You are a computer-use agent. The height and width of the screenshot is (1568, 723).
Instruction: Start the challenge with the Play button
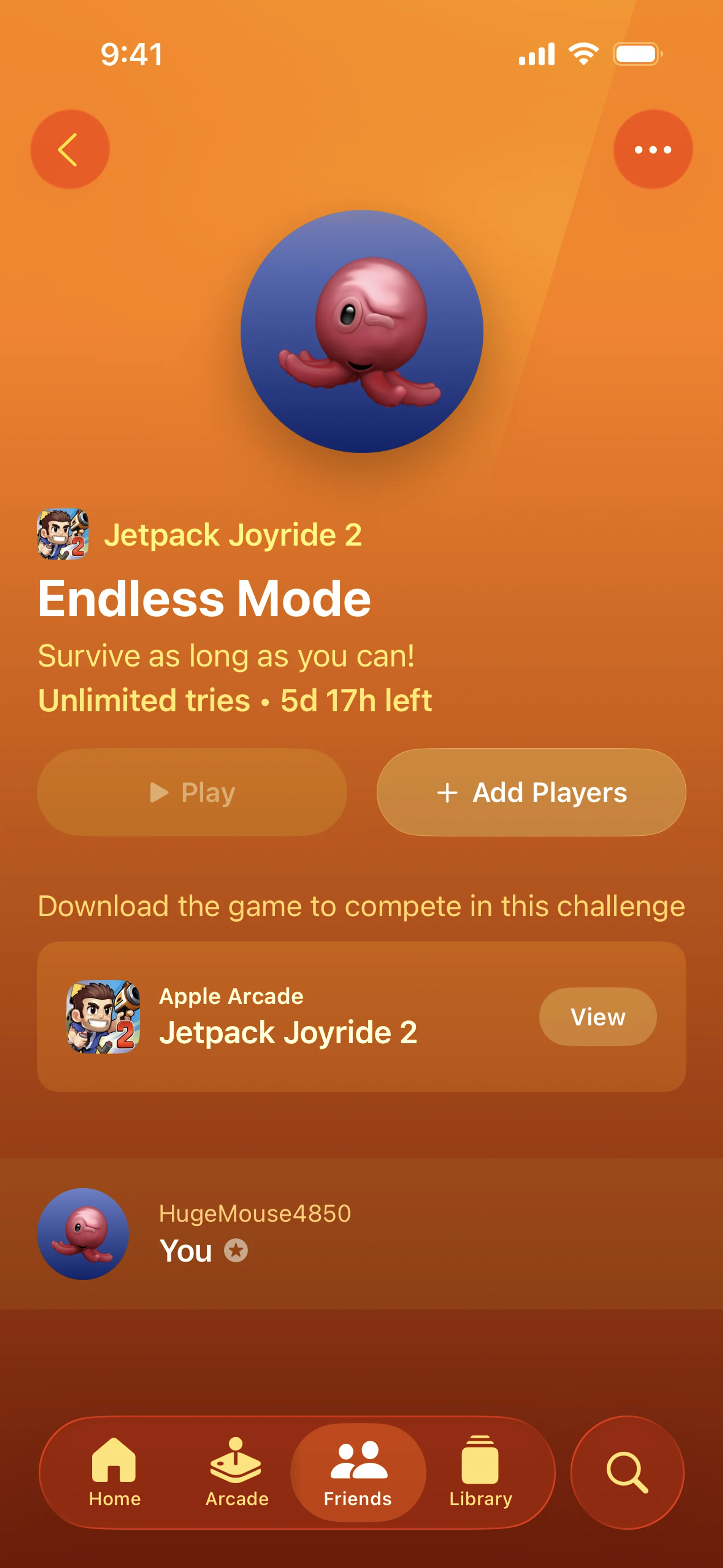pyautogui.click(x=192, y=792)
